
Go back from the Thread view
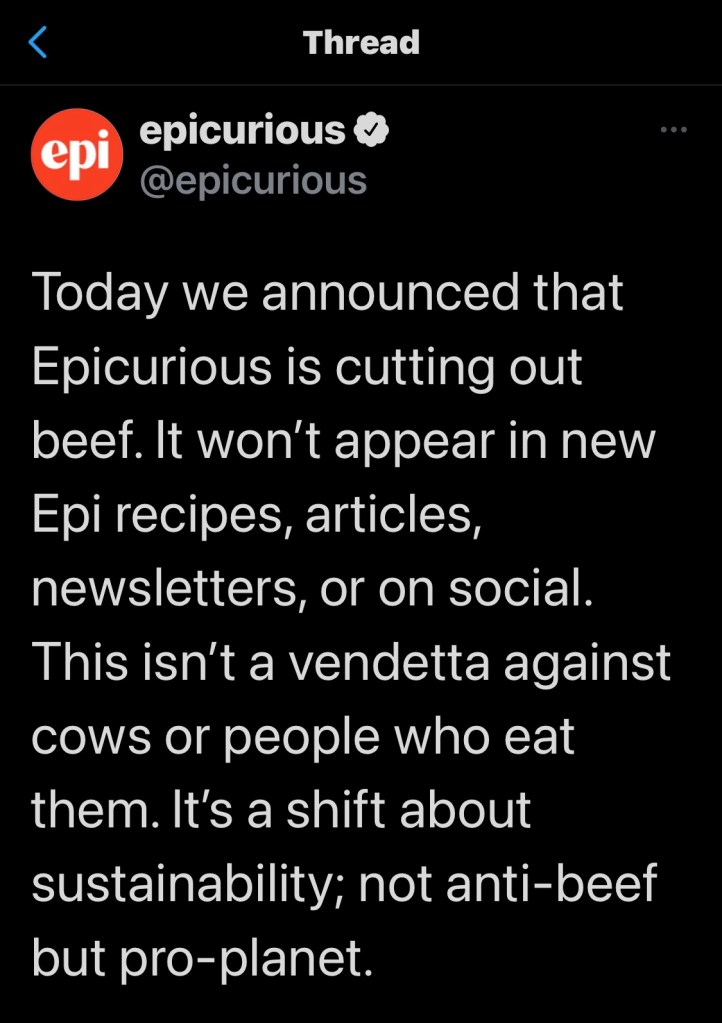[x=38, y=42]
